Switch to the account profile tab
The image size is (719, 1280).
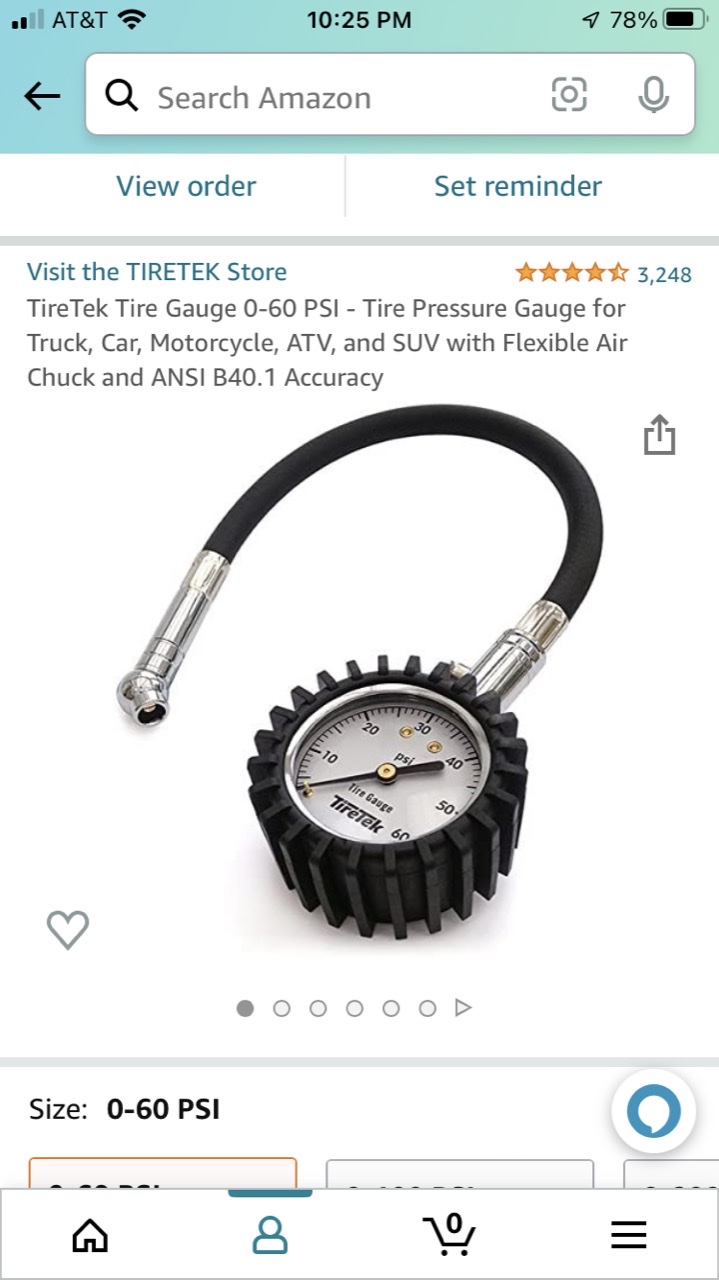point(270,1236)
